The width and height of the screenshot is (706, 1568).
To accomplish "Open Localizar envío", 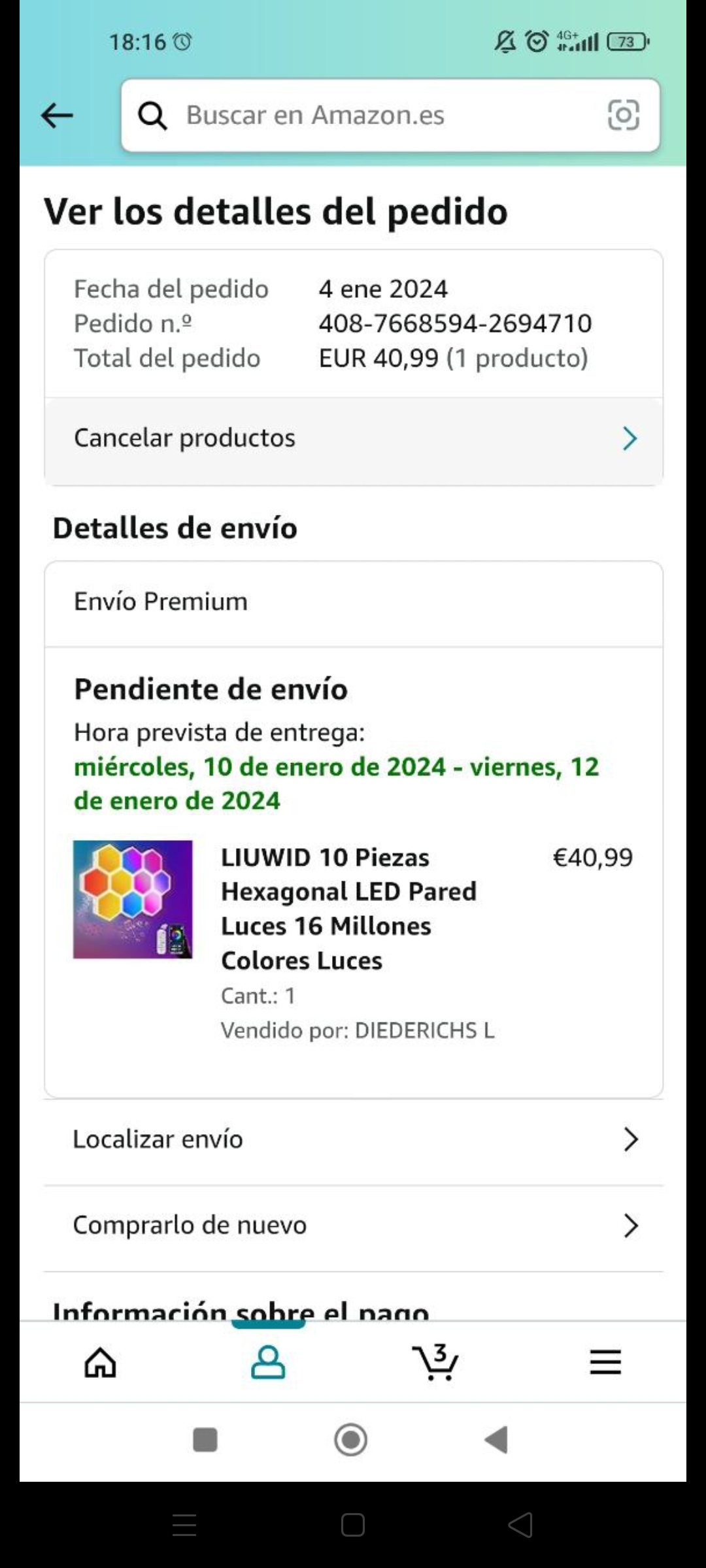I will click(353, 1139).
